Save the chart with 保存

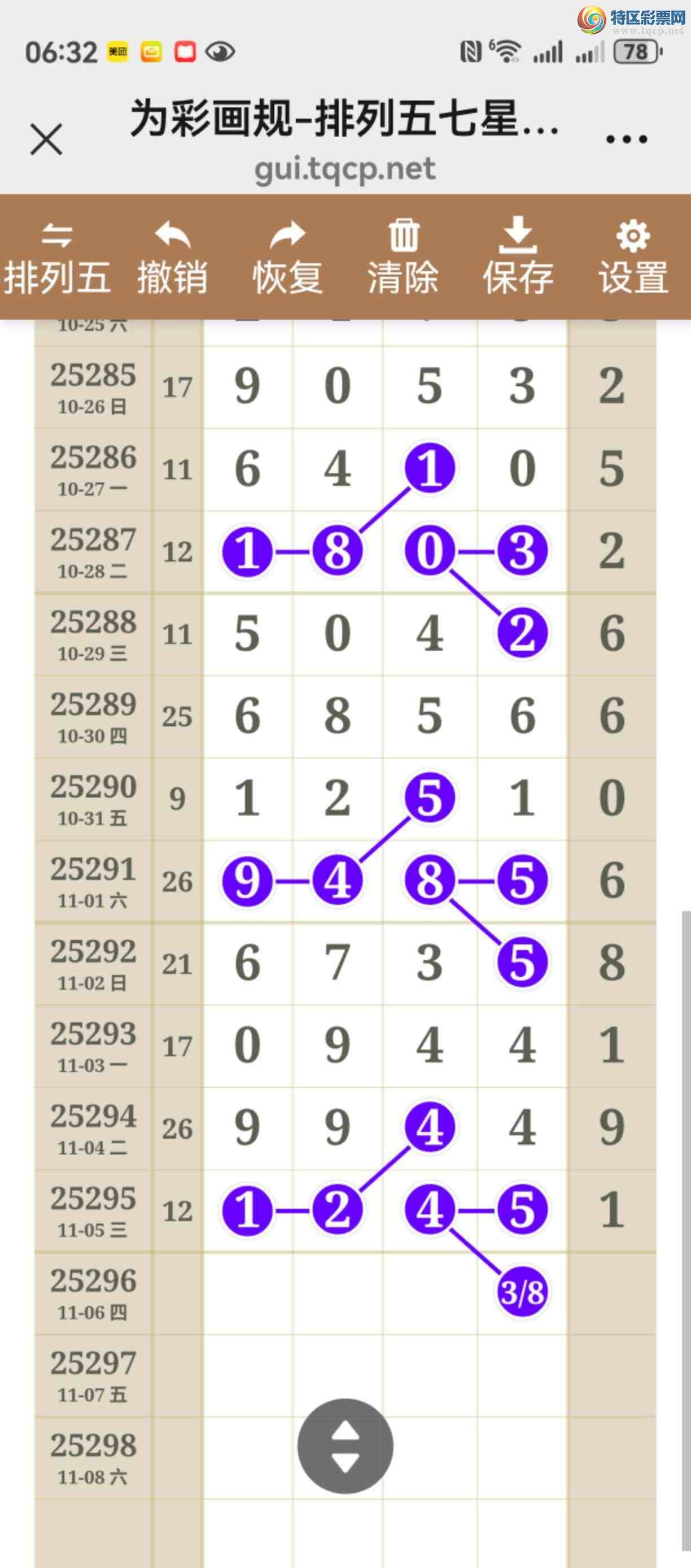click(x=518, y=258)
